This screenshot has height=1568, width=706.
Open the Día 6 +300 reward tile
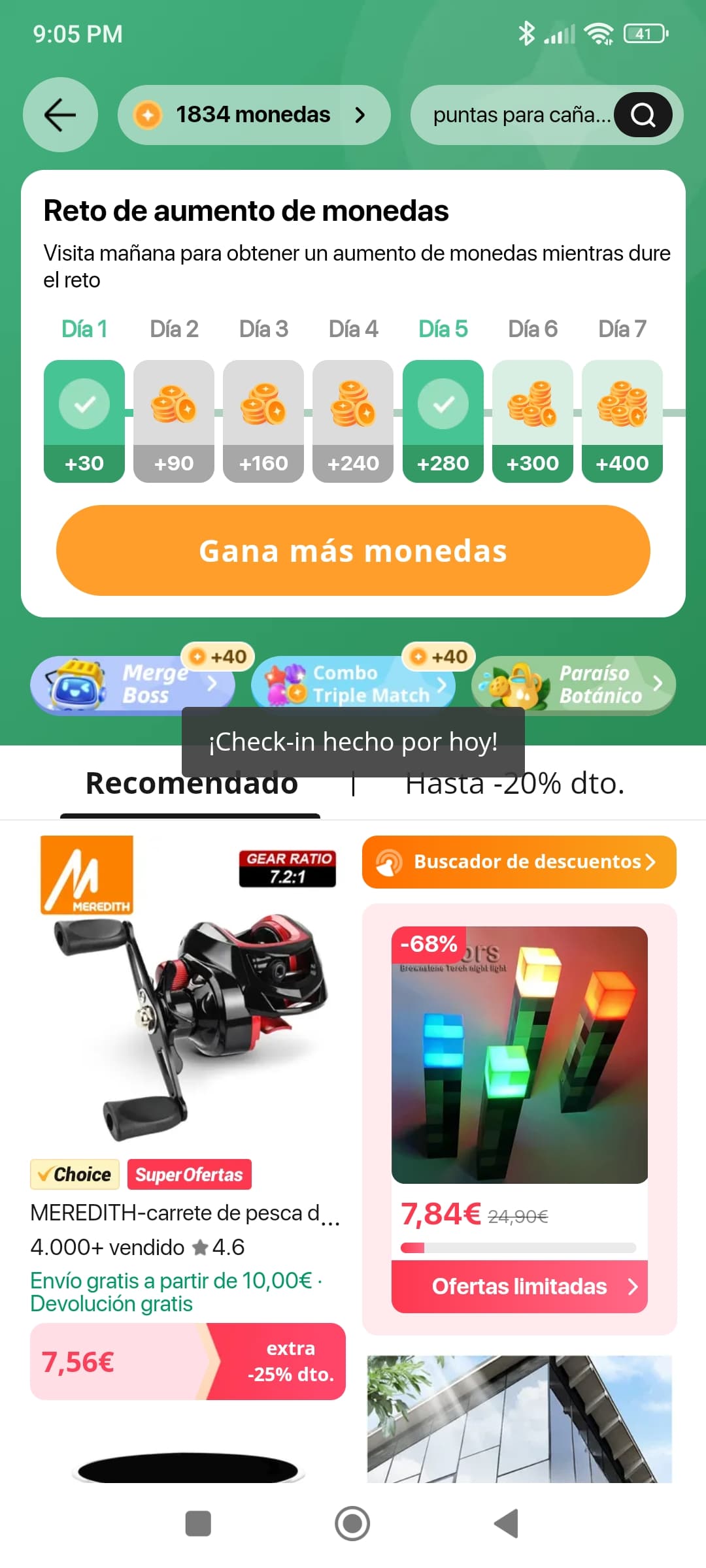tap(533, 421)
